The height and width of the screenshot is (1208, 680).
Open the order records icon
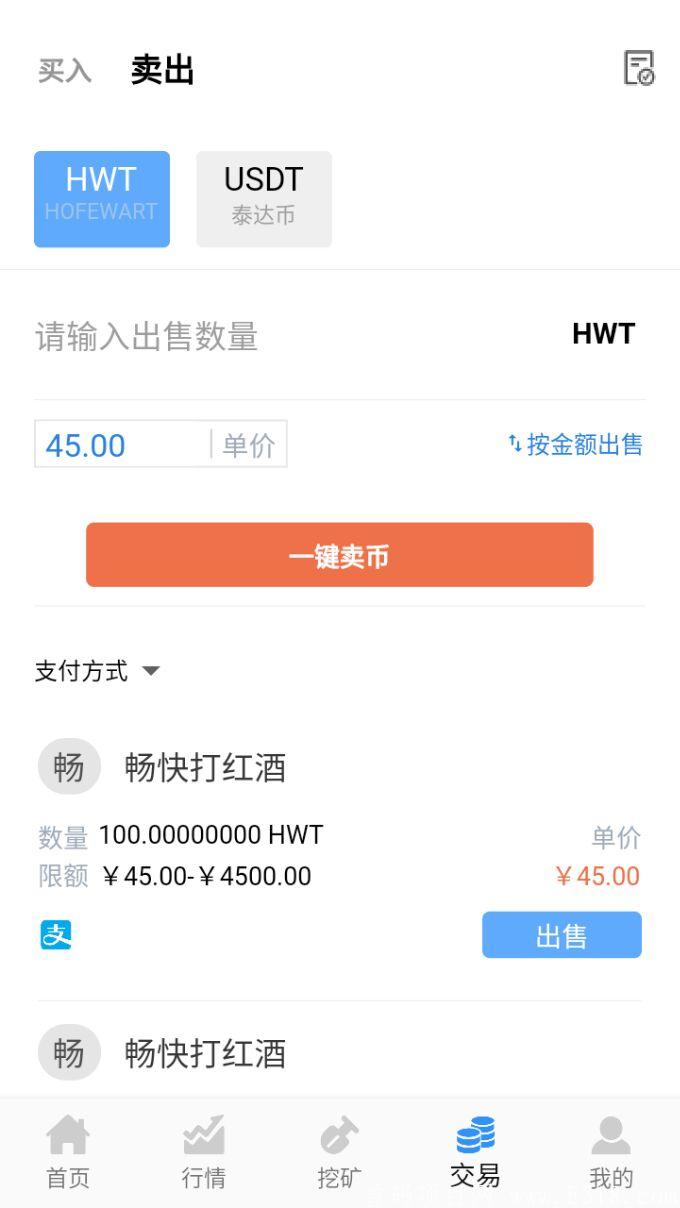pyautogui.click(x=638, y=68)
